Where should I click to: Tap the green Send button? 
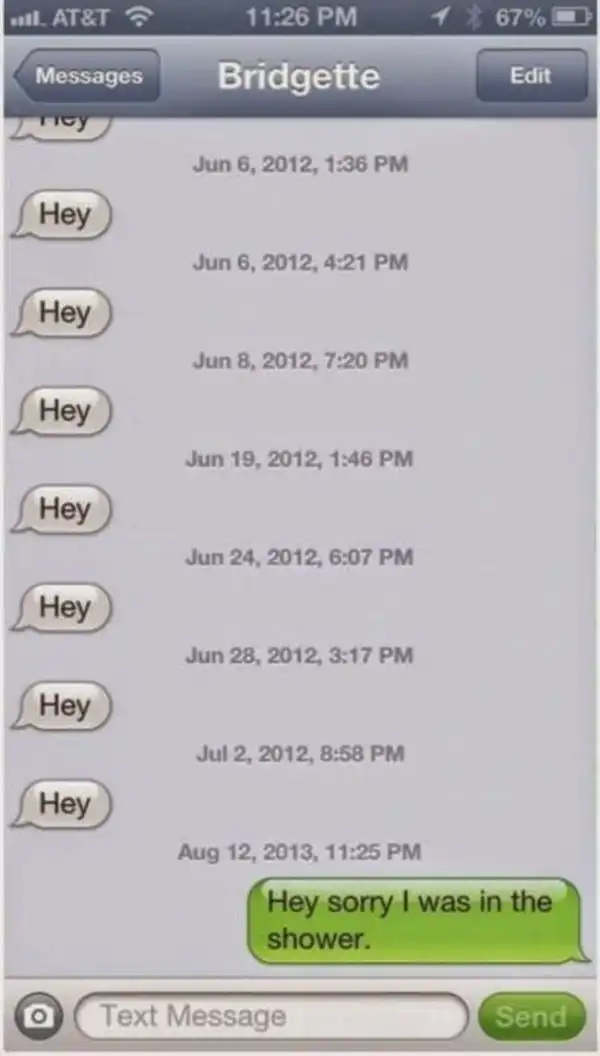point(531,1016)
